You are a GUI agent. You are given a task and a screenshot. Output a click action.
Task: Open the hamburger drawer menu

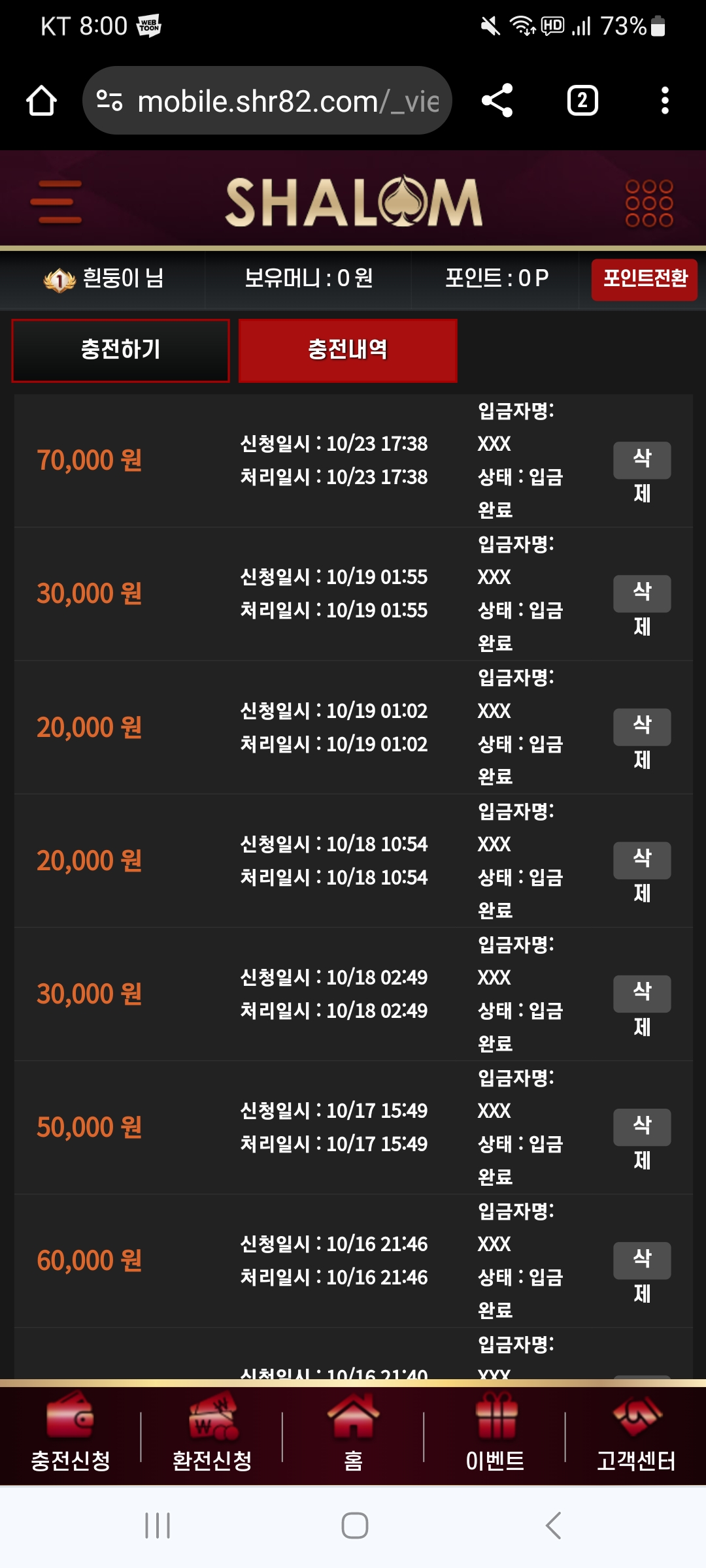click(x=56, y=202)
